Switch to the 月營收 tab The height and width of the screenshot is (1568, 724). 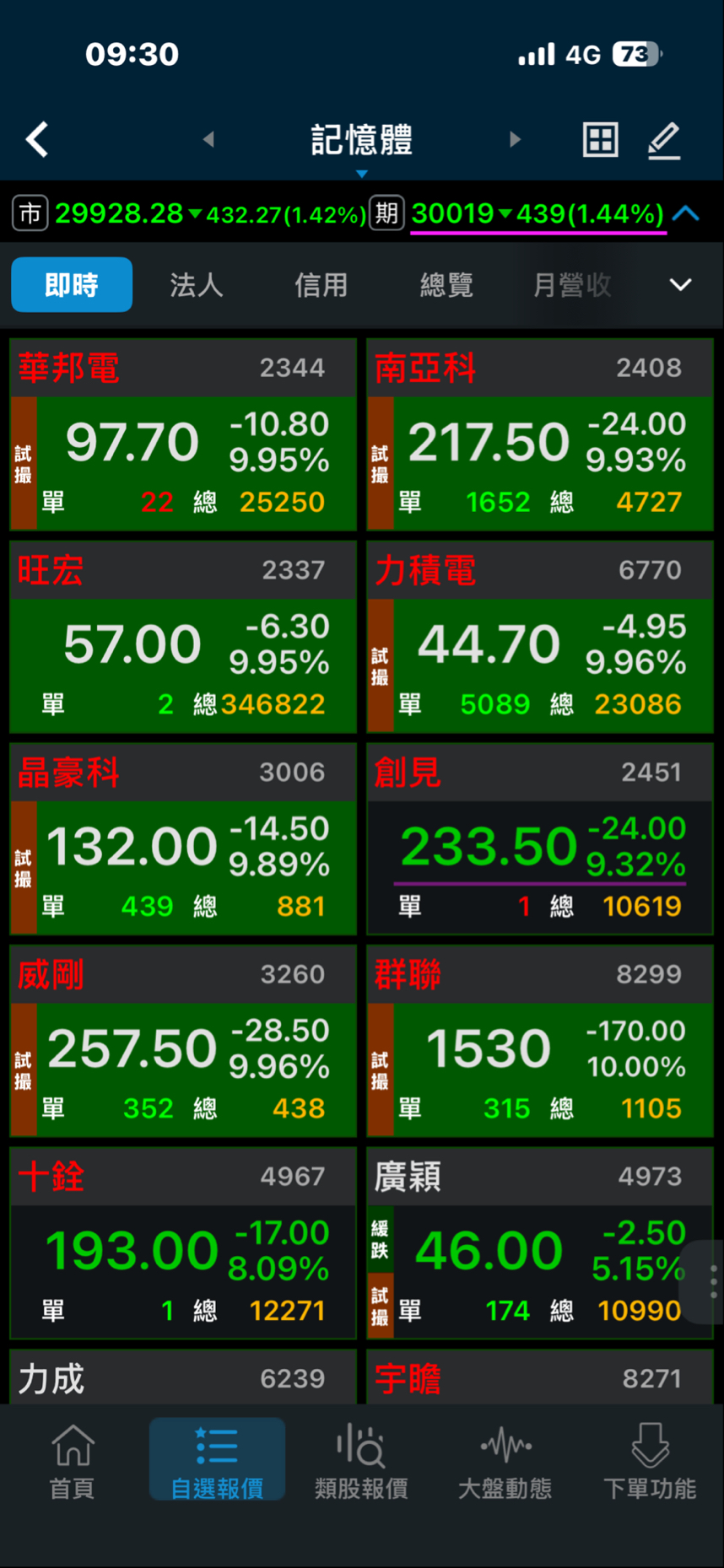tap(570, 285)
